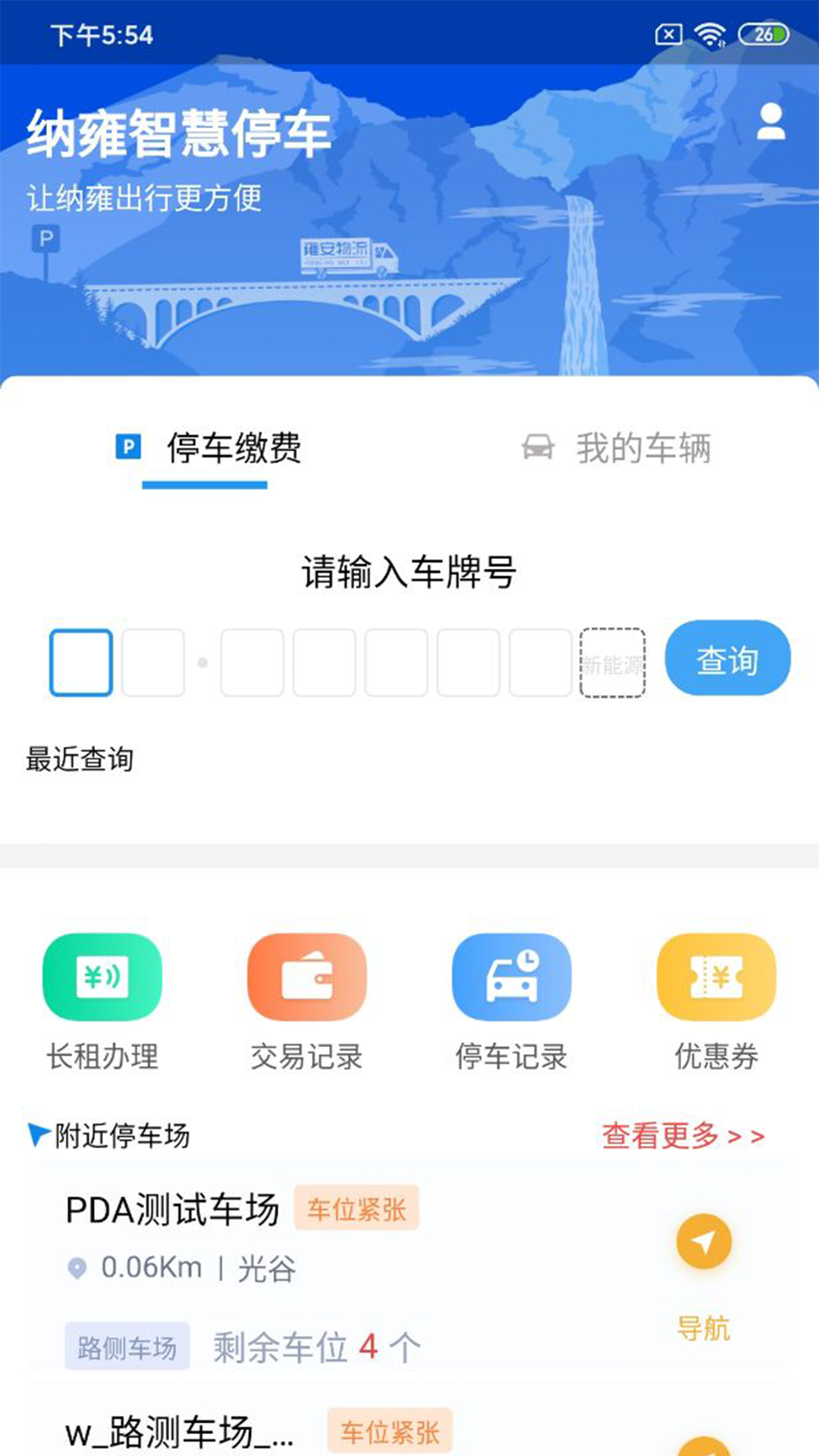Switch to the 我的车辆 tab

click(617, 447)
